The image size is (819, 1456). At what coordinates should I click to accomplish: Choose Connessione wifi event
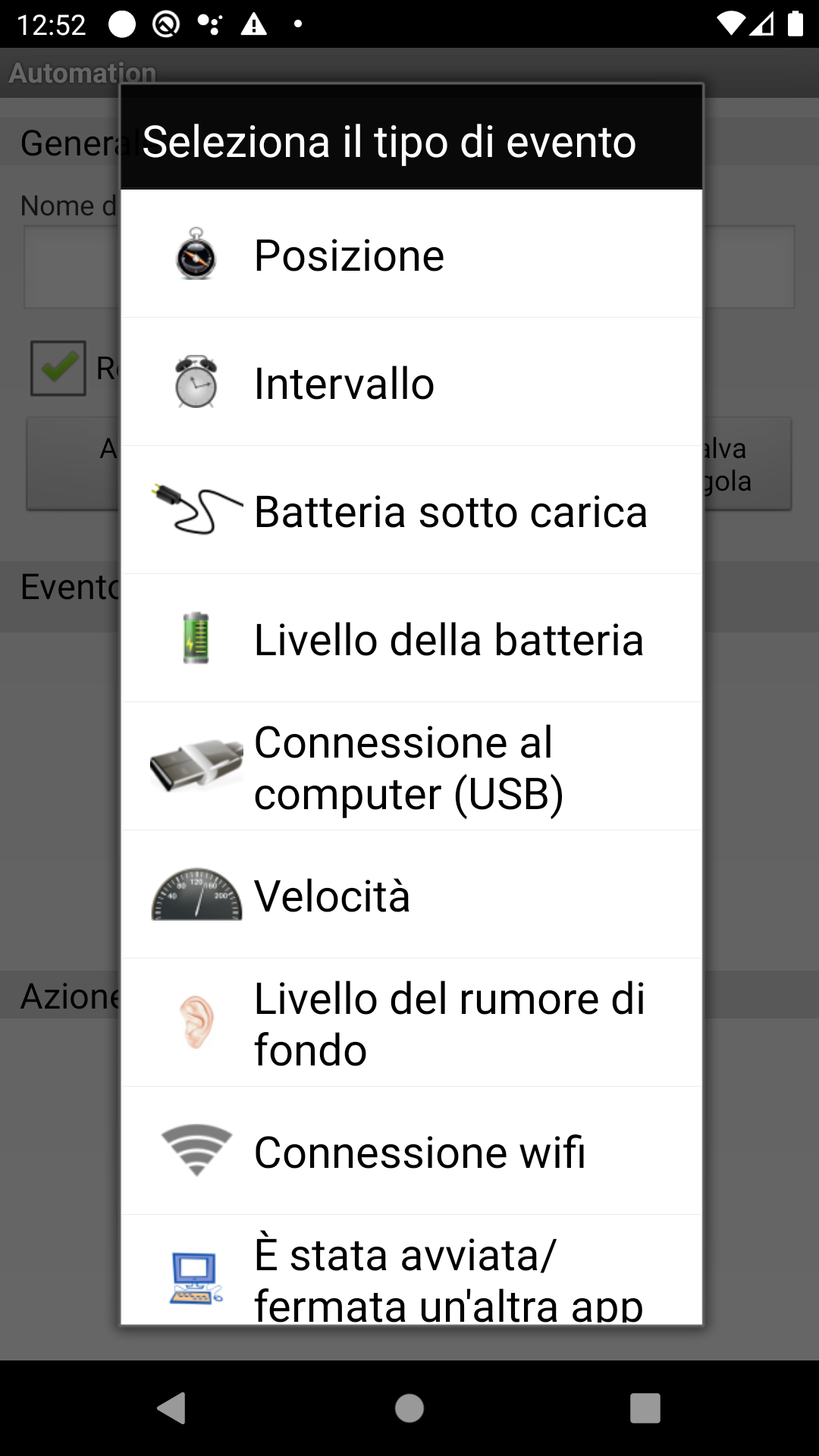click(411, 1152)
